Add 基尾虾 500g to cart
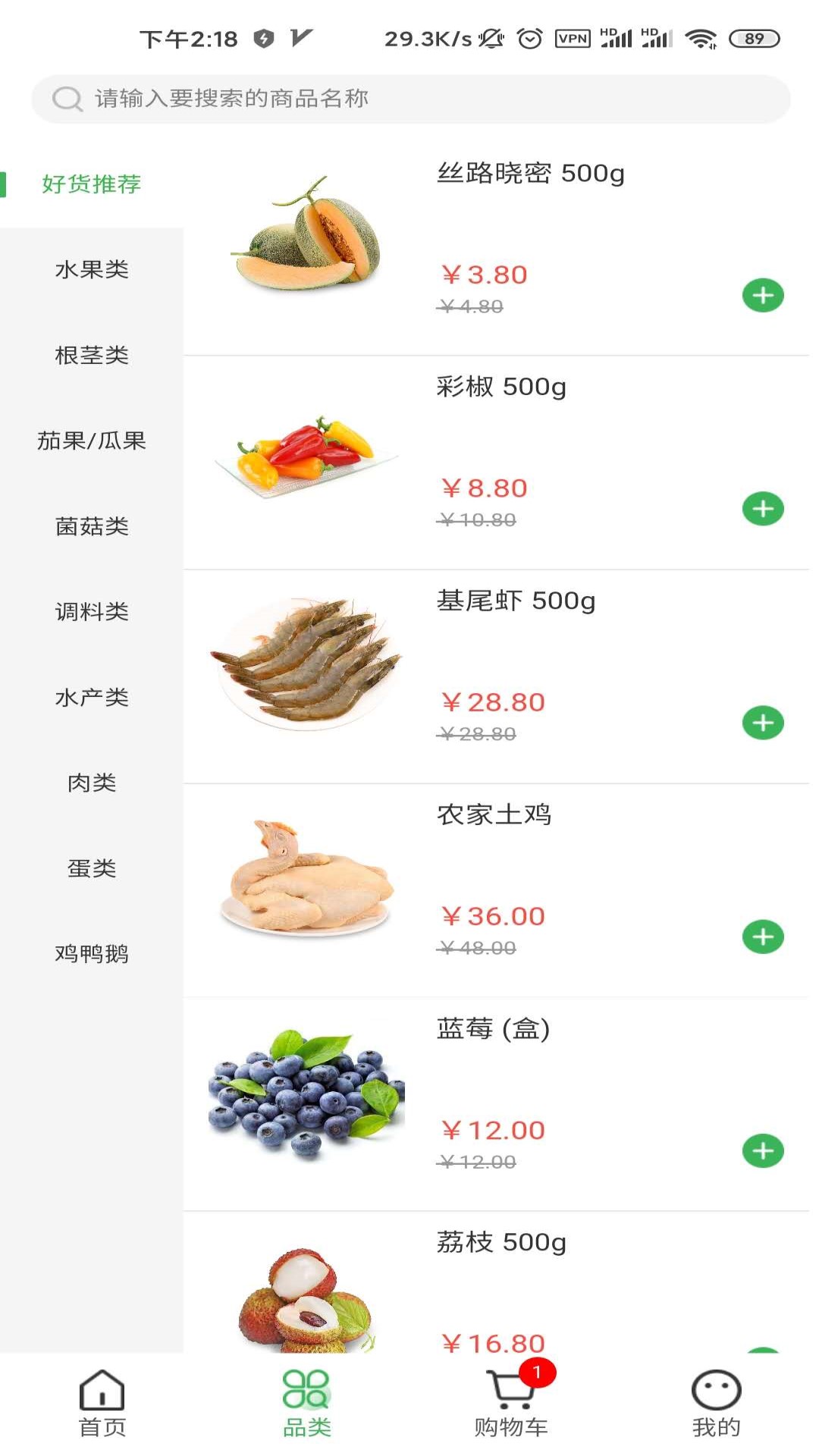The height and width of the screenshot is (1456, 819). (x=763, y=723)
